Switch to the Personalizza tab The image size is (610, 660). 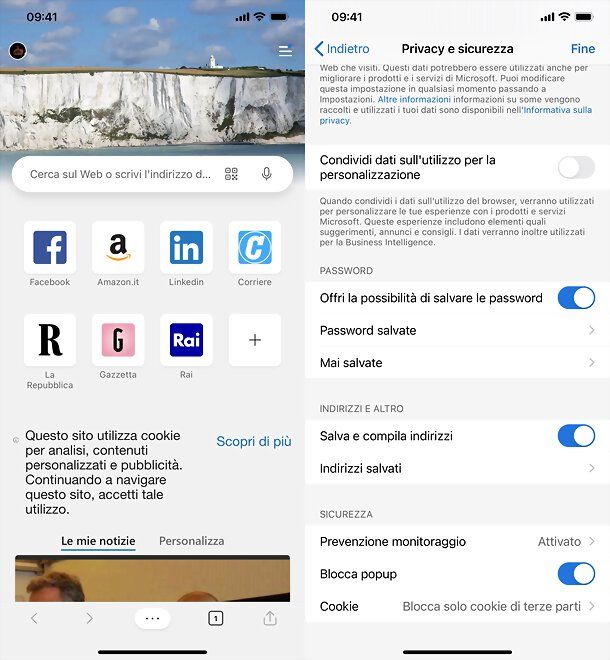[x=191, y=540]
